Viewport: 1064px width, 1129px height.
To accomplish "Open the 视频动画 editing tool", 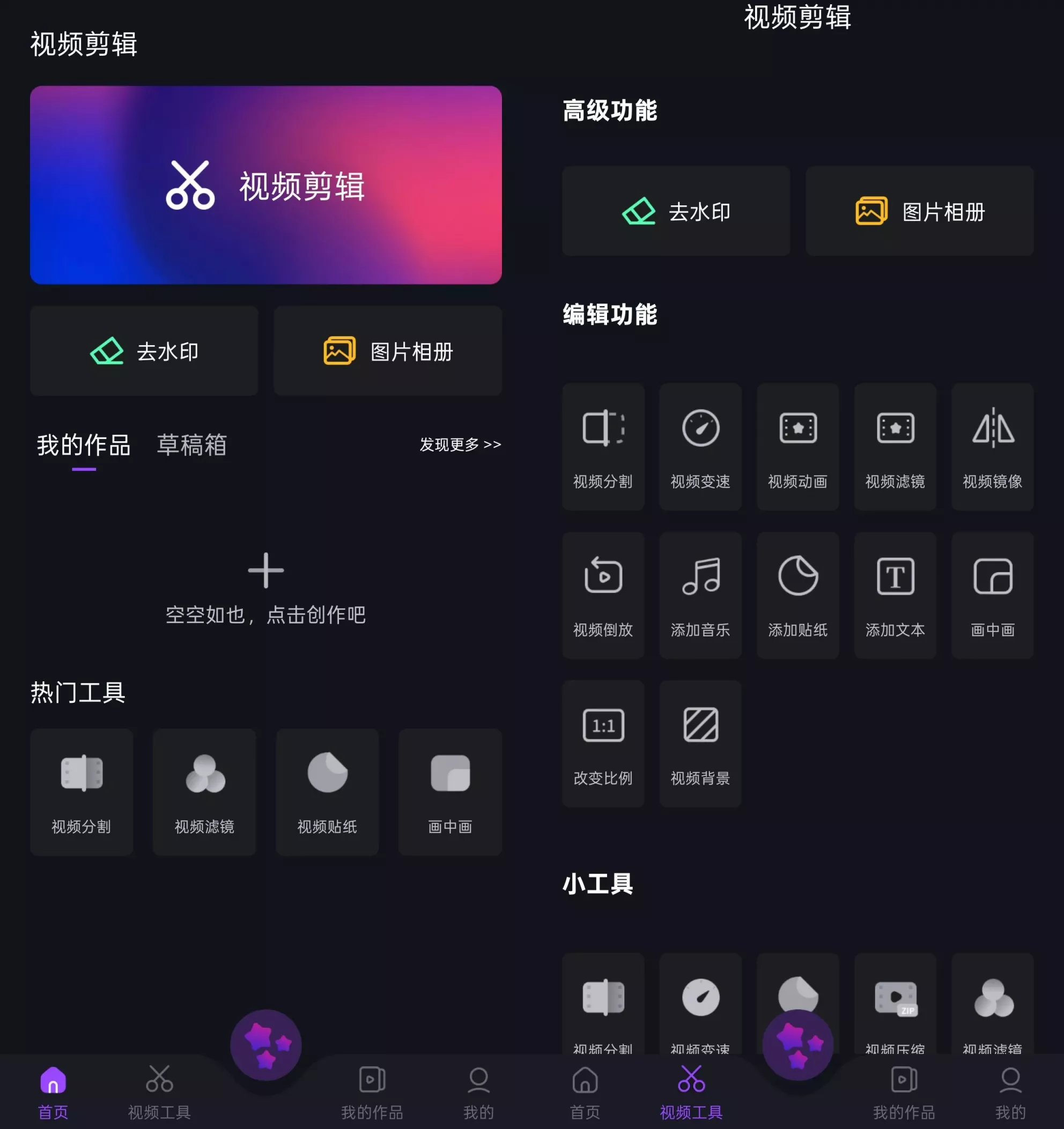I will (x=797, y=447).
